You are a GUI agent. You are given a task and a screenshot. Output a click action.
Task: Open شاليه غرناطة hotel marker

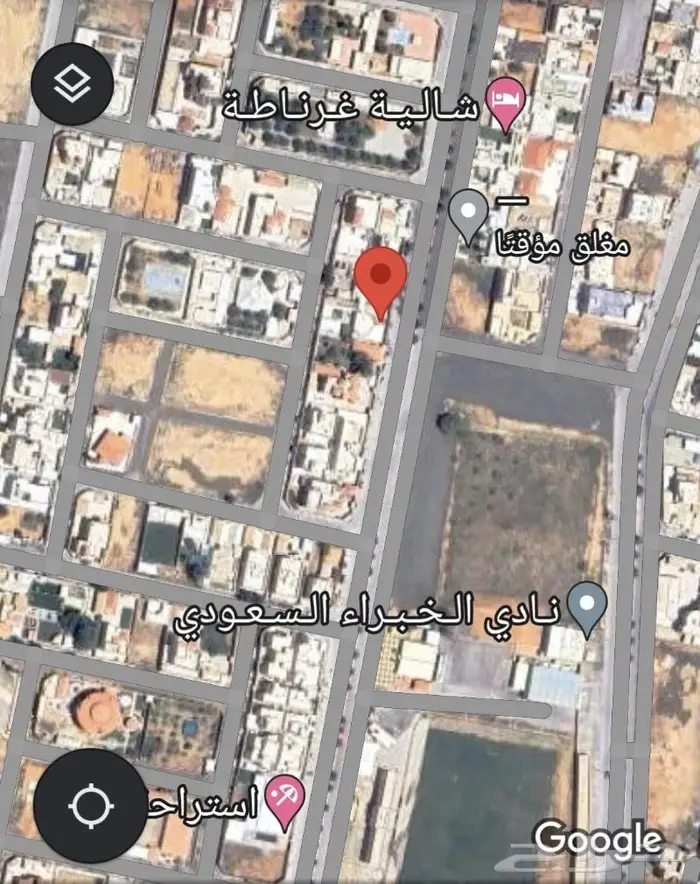point(506,104)
